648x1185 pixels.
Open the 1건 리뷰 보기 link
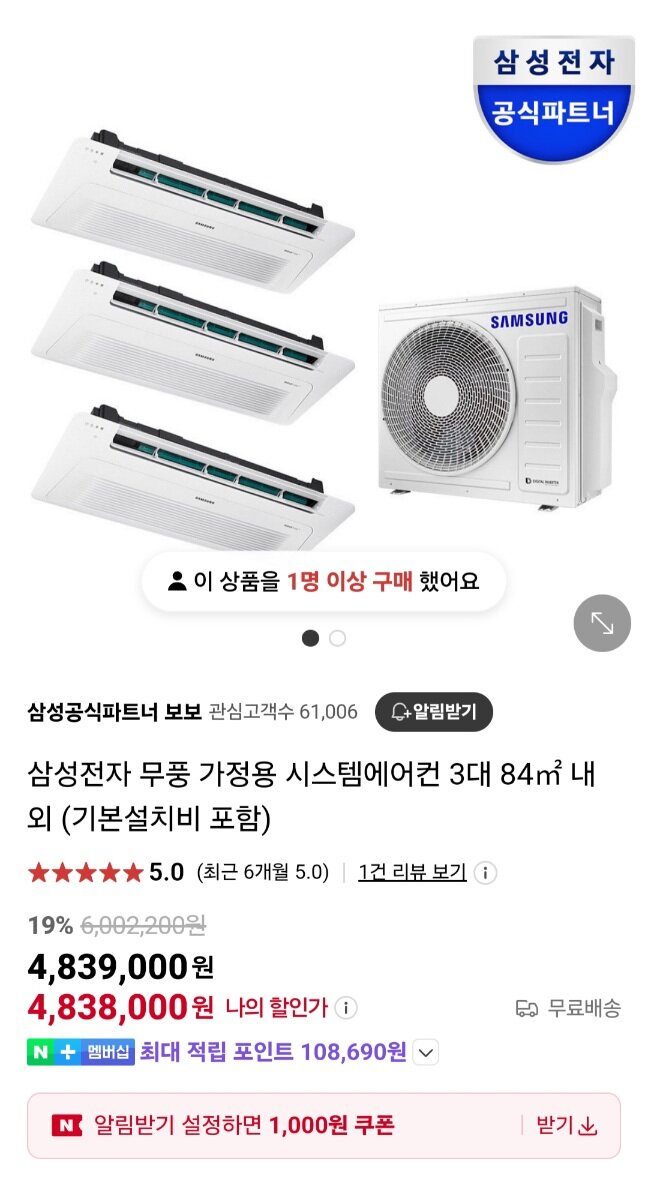[x=412, y=872]
